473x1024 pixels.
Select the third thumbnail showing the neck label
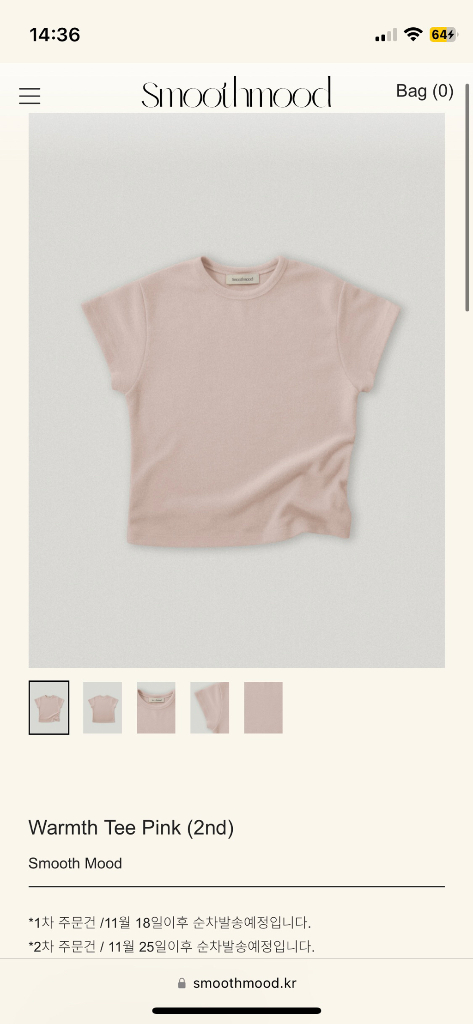[156, 708]
